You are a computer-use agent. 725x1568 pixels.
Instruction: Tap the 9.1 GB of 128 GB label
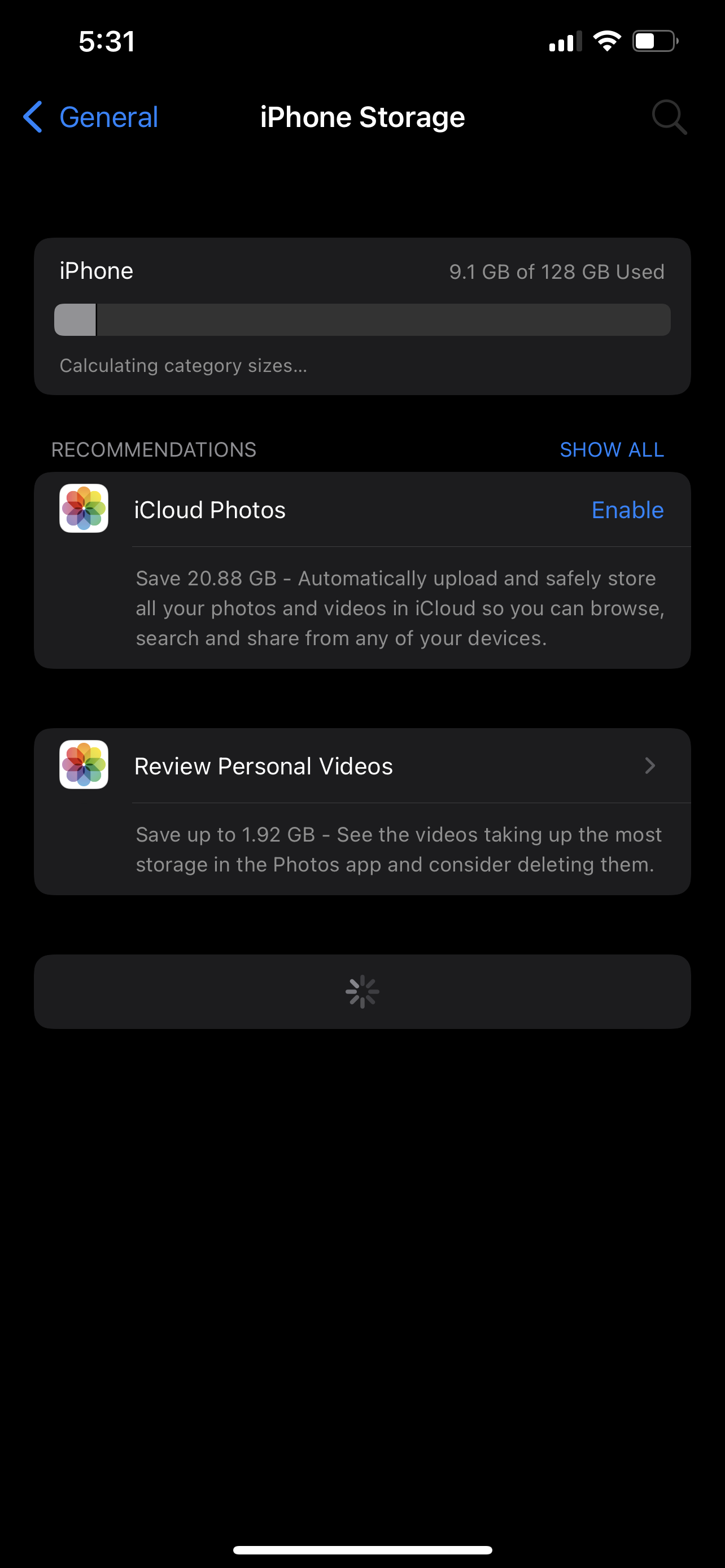(x=556, y=271)
